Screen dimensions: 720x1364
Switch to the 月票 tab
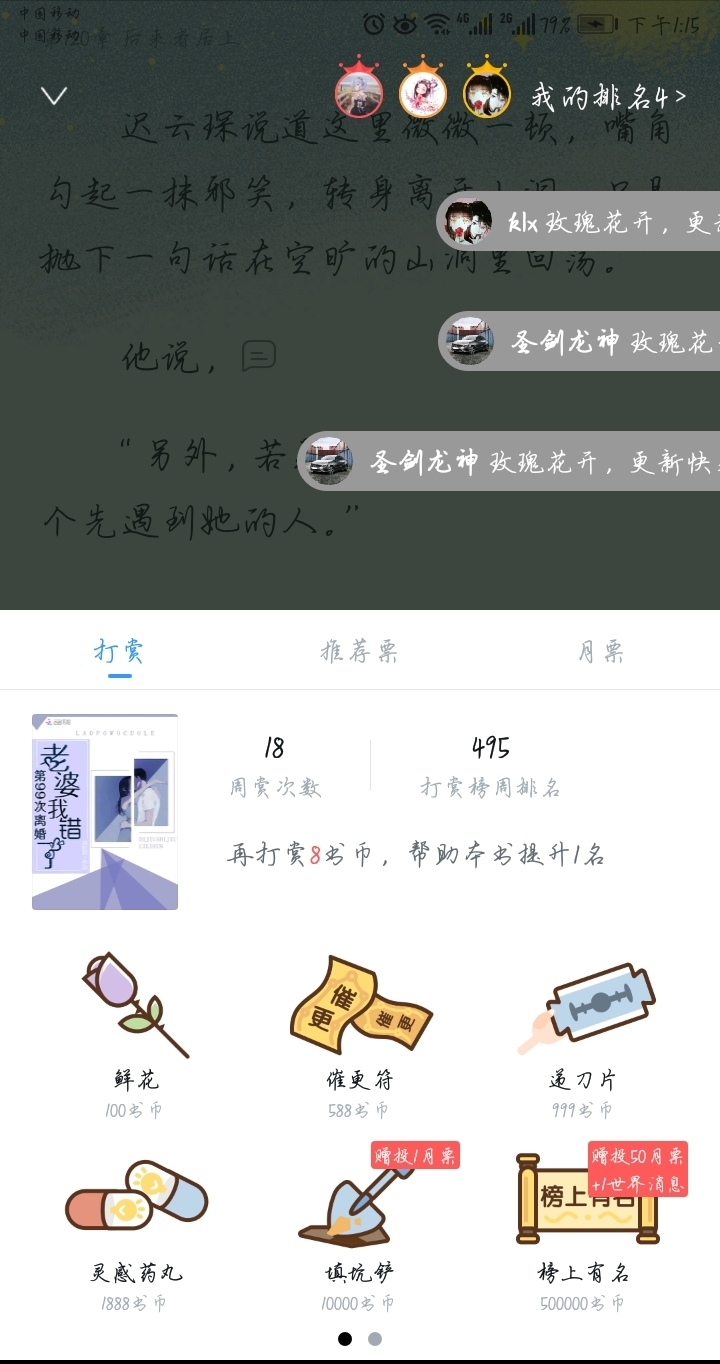click(600, 652)
